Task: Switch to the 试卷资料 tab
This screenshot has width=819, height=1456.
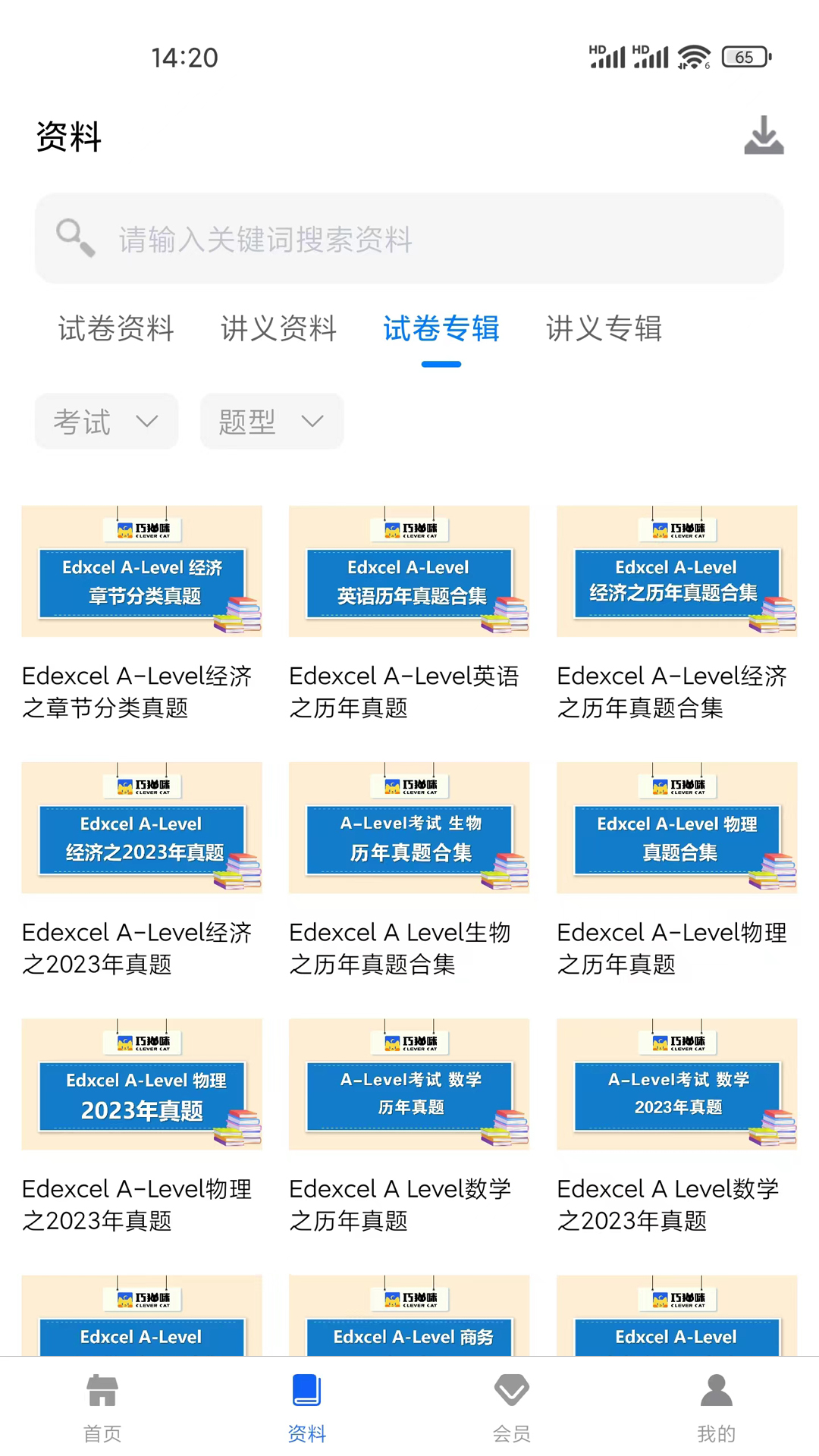Action: coord(116,329)
